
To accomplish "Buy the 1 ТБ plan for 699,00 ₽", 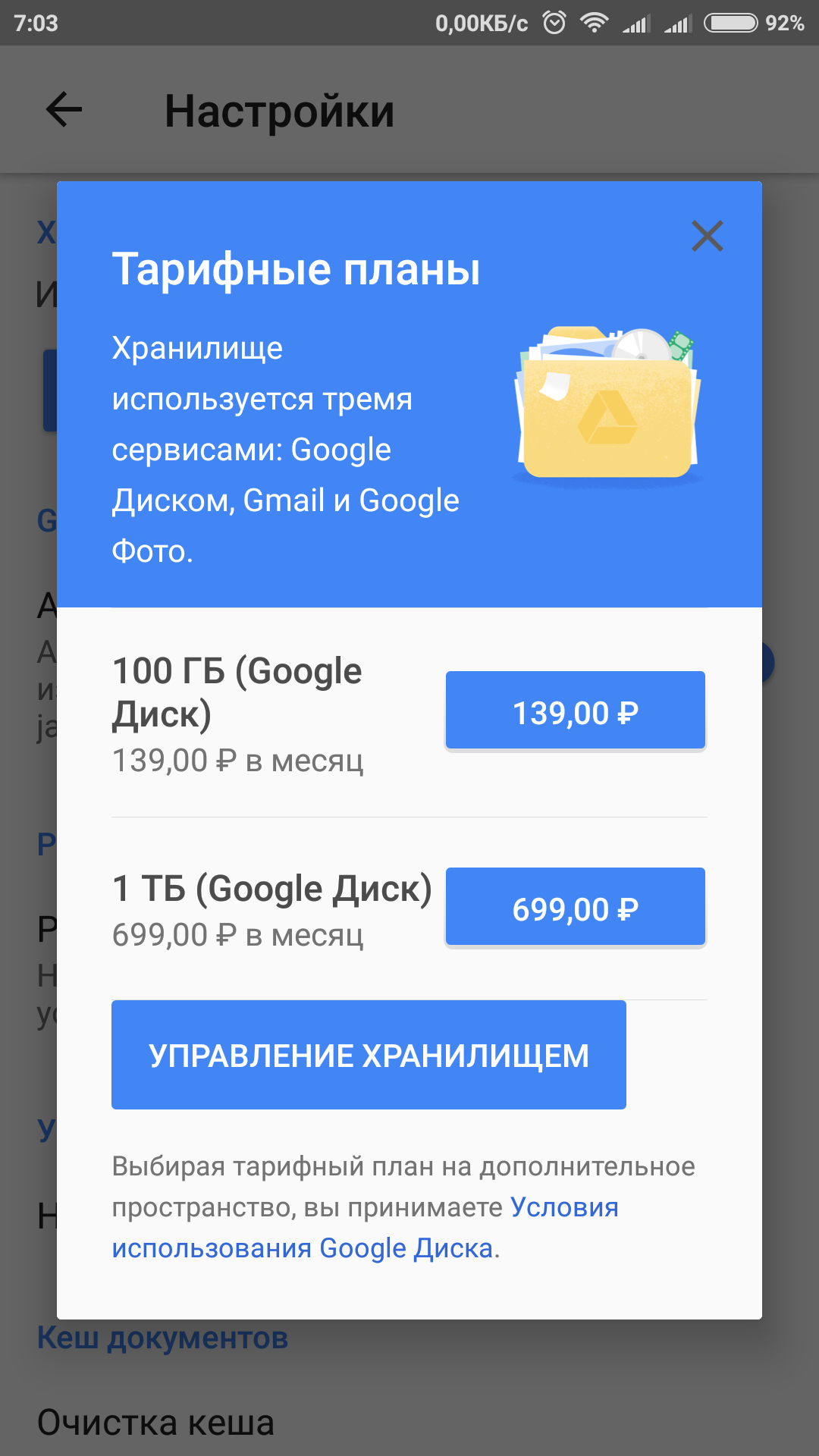I will (x=575, y=907).
